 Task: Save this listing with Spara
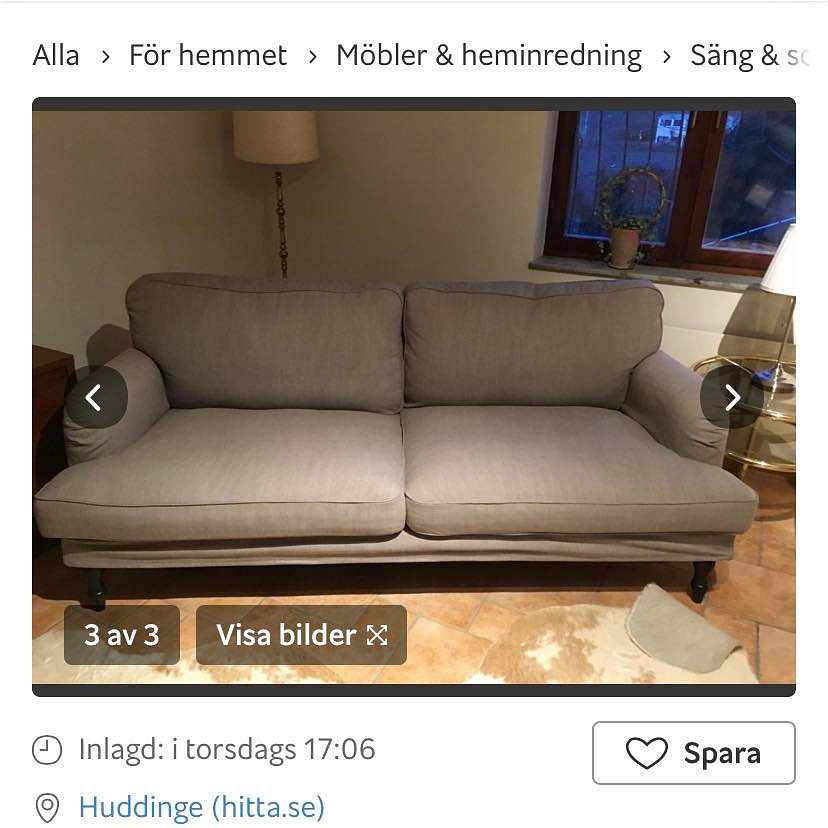[694, 753]
